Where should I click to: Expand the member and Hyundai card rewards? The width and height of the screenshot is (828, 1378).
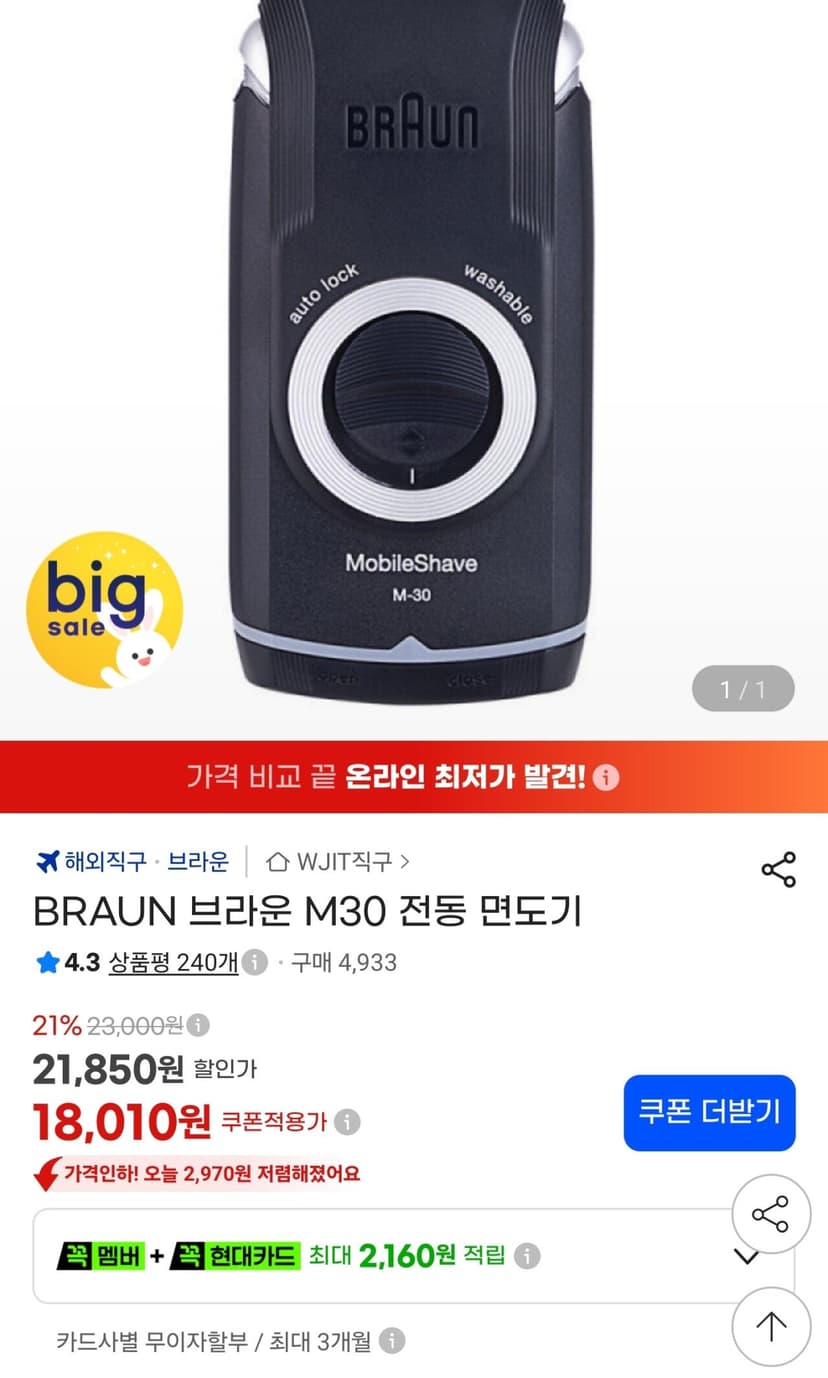(x=746, y=1256)
